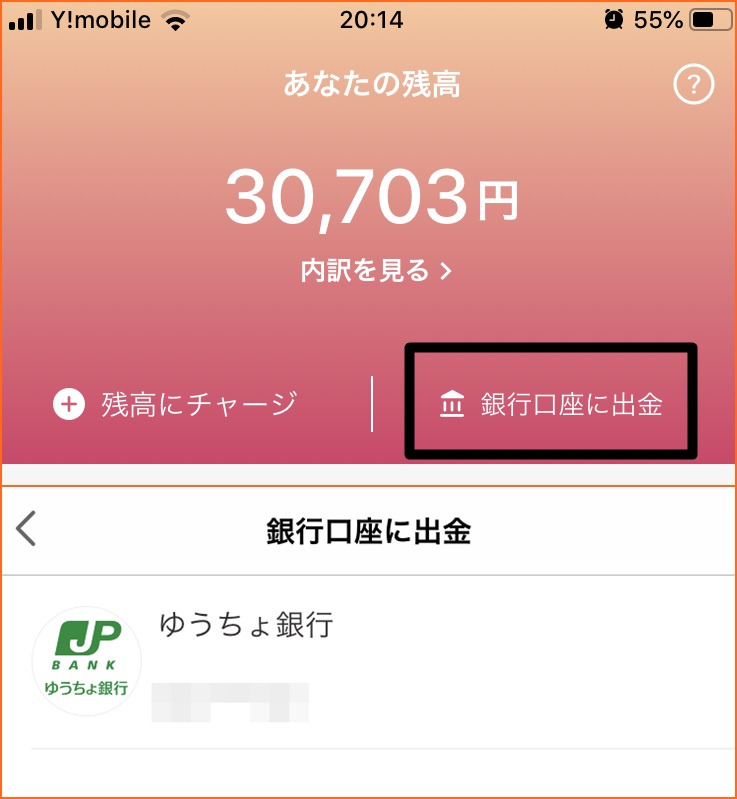
Task: Open 内訳を見る balance breakdown
Action: coord(376,270)
